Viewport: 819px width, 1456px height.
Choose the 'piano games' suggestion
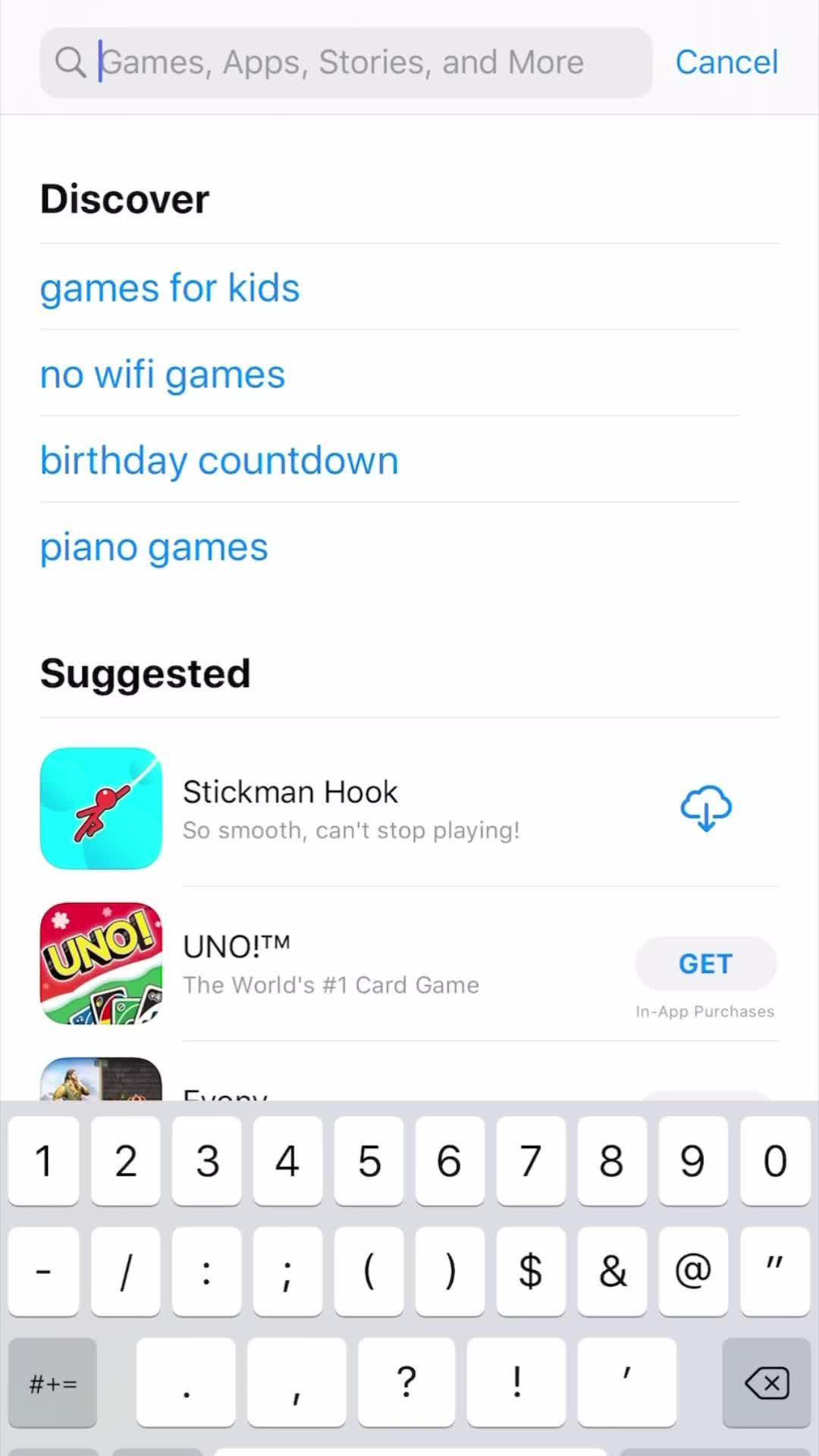click(154, 548)
